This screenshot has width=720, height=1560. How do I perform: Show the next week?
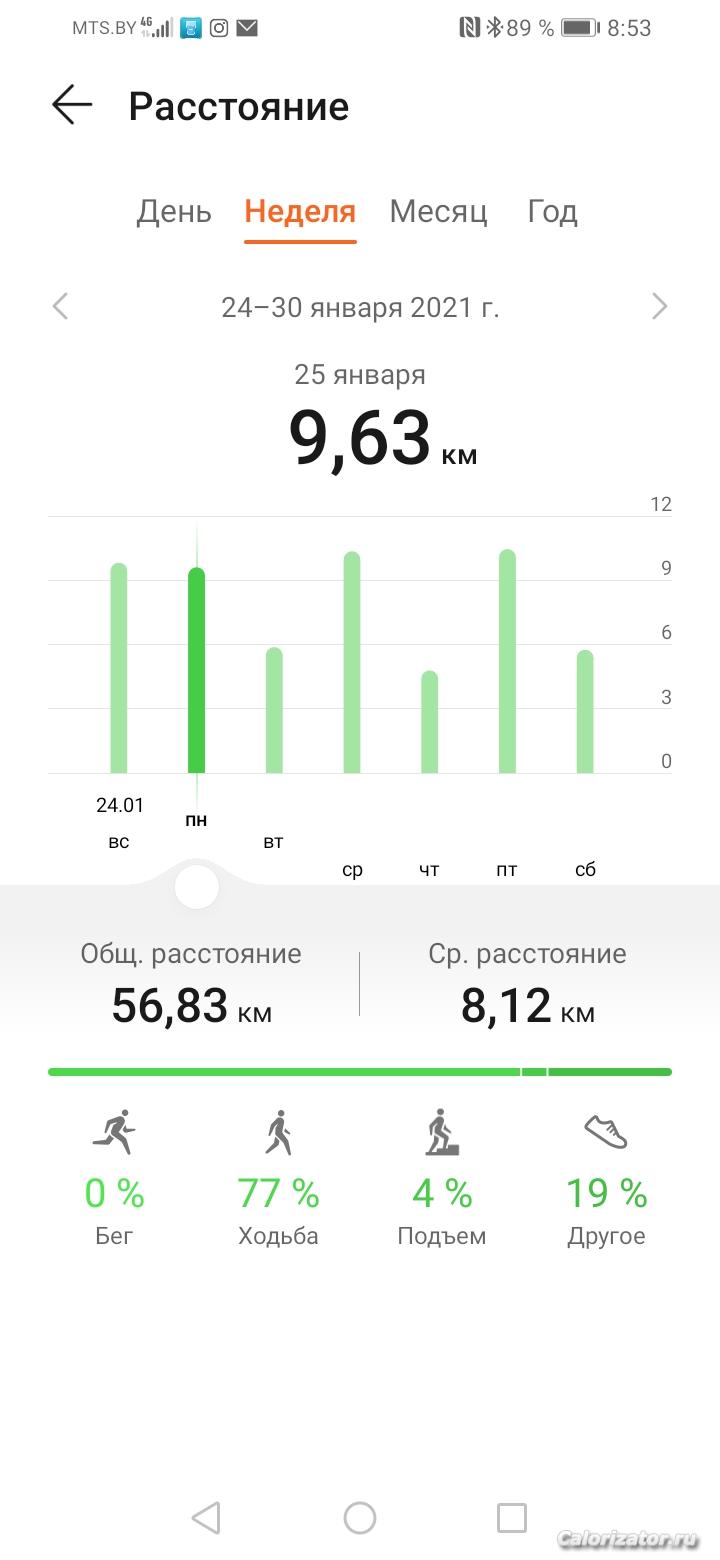[659, 306]
